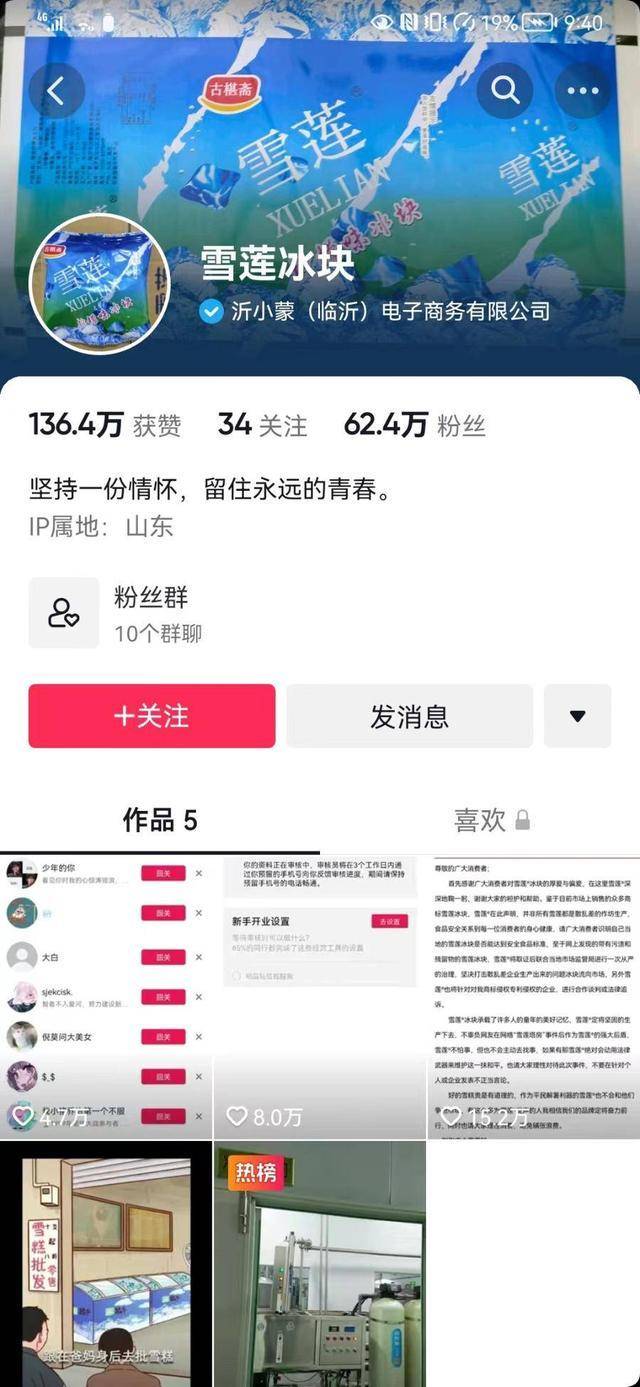View the 雪莲冰块 profile avatar
This screenshot has width=640, height=1387.
coord(99,285)
